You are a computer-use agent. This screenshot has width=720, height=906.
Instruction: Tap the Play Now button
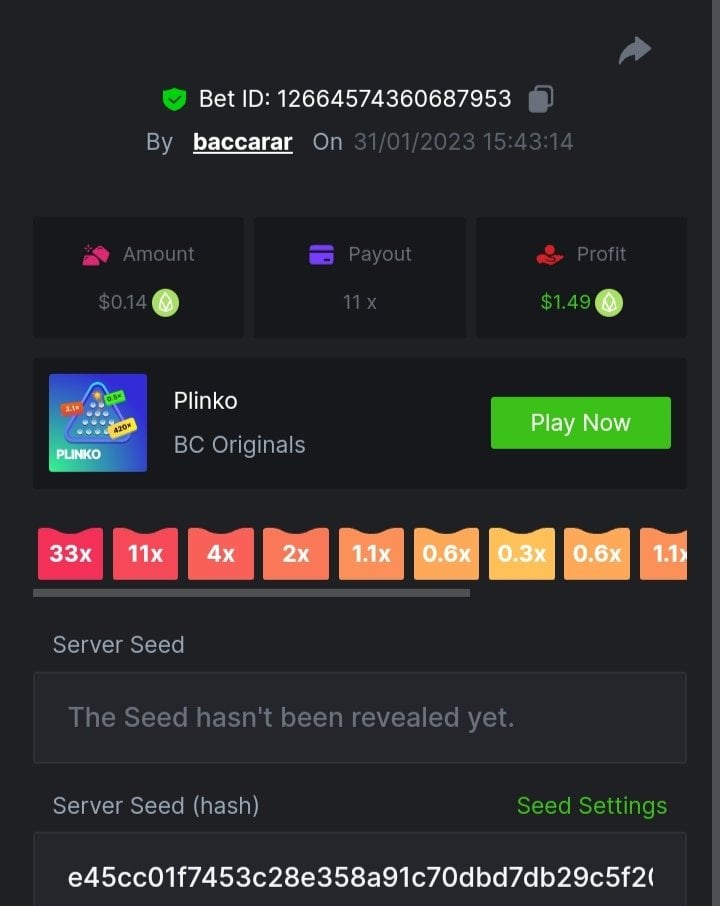[580, 422]
